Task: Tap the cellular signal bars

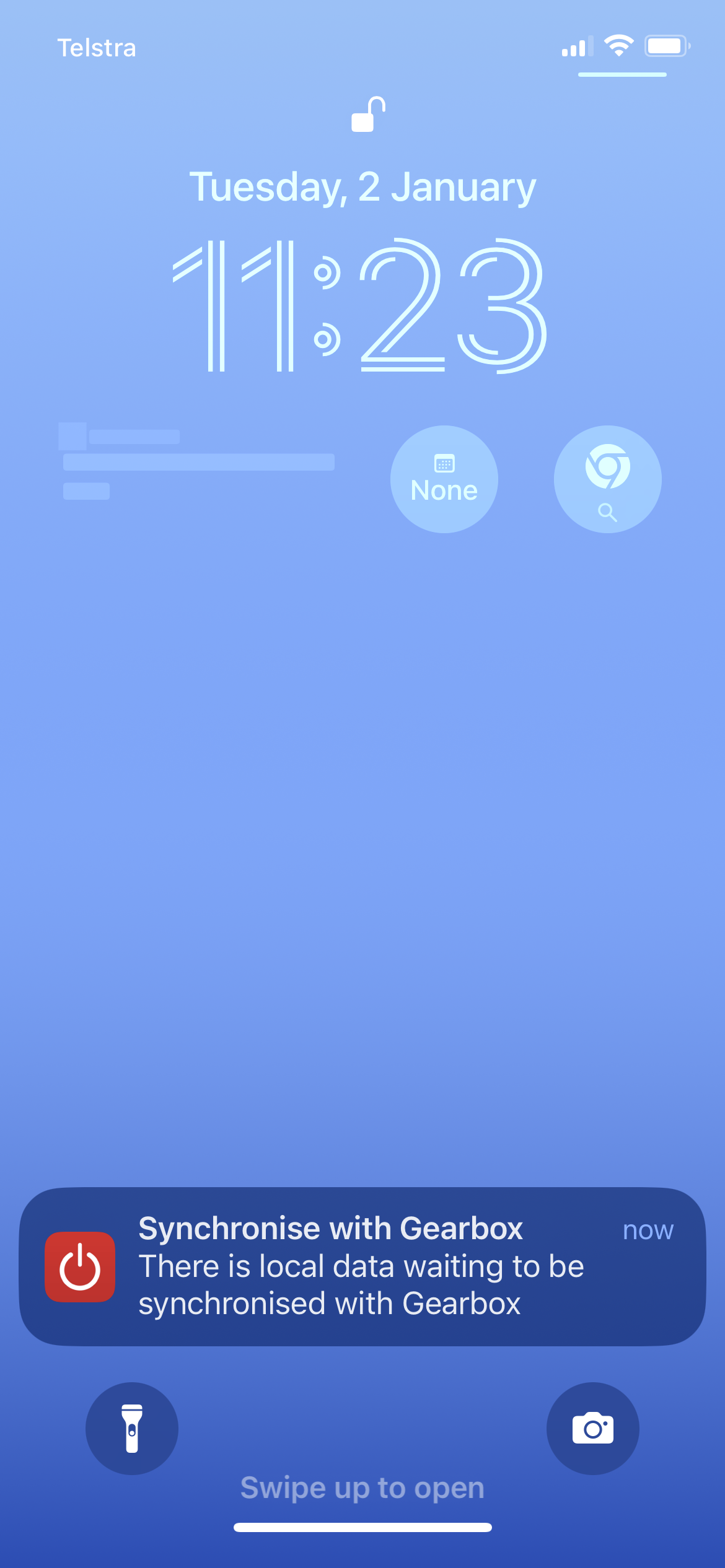Action: click(x=573, y=47)
